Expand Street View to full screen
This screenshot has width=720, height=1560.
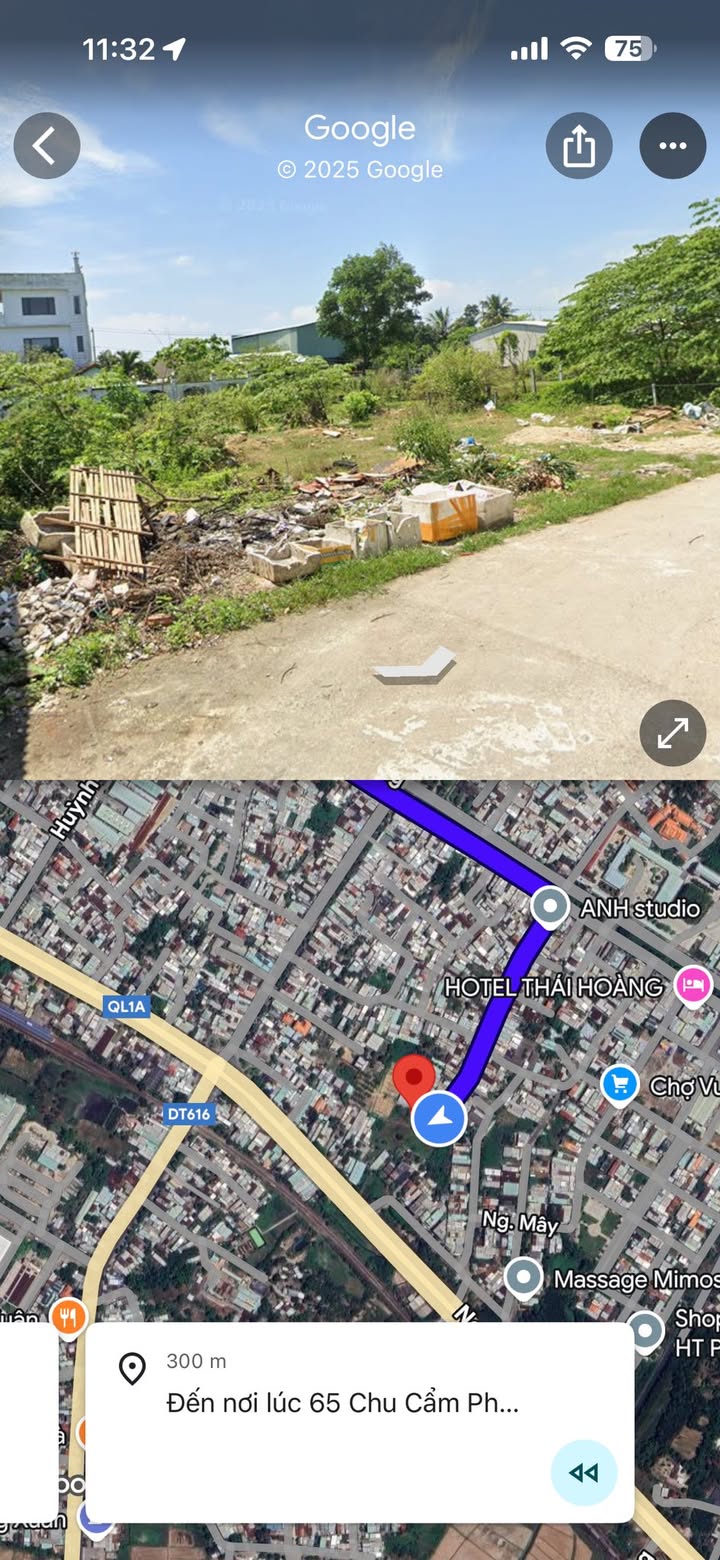673,733
